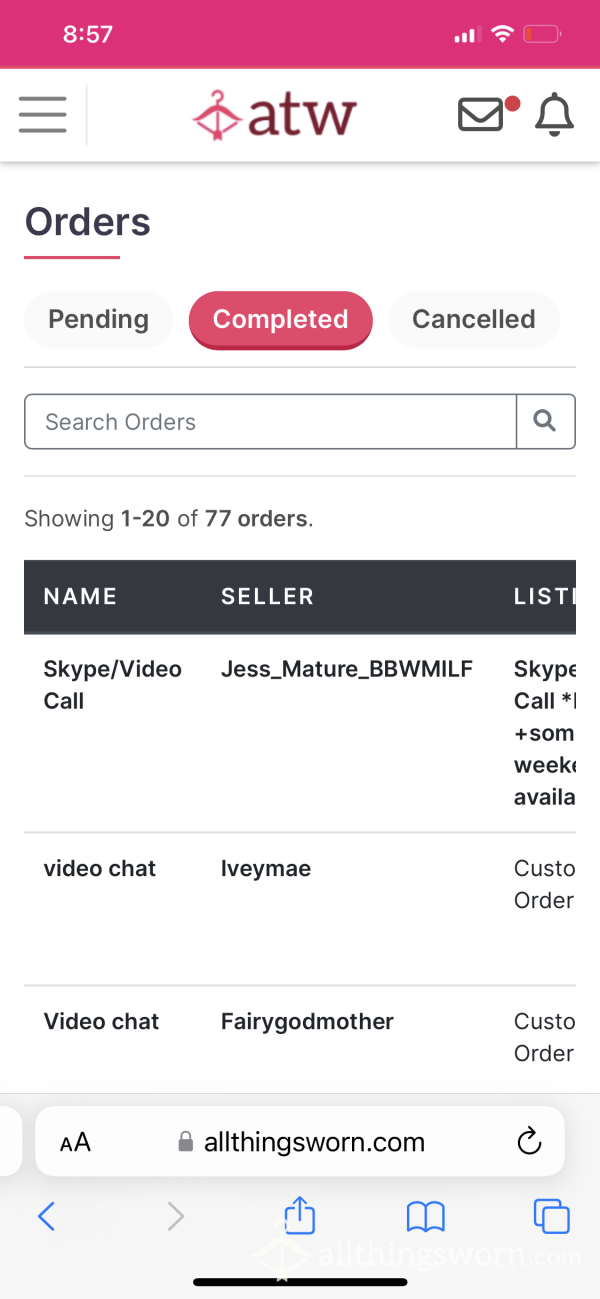Open the Safari AA reader settings
Image resolution: width=600 pixels, height=1299 pixels.
(75, 1142)
